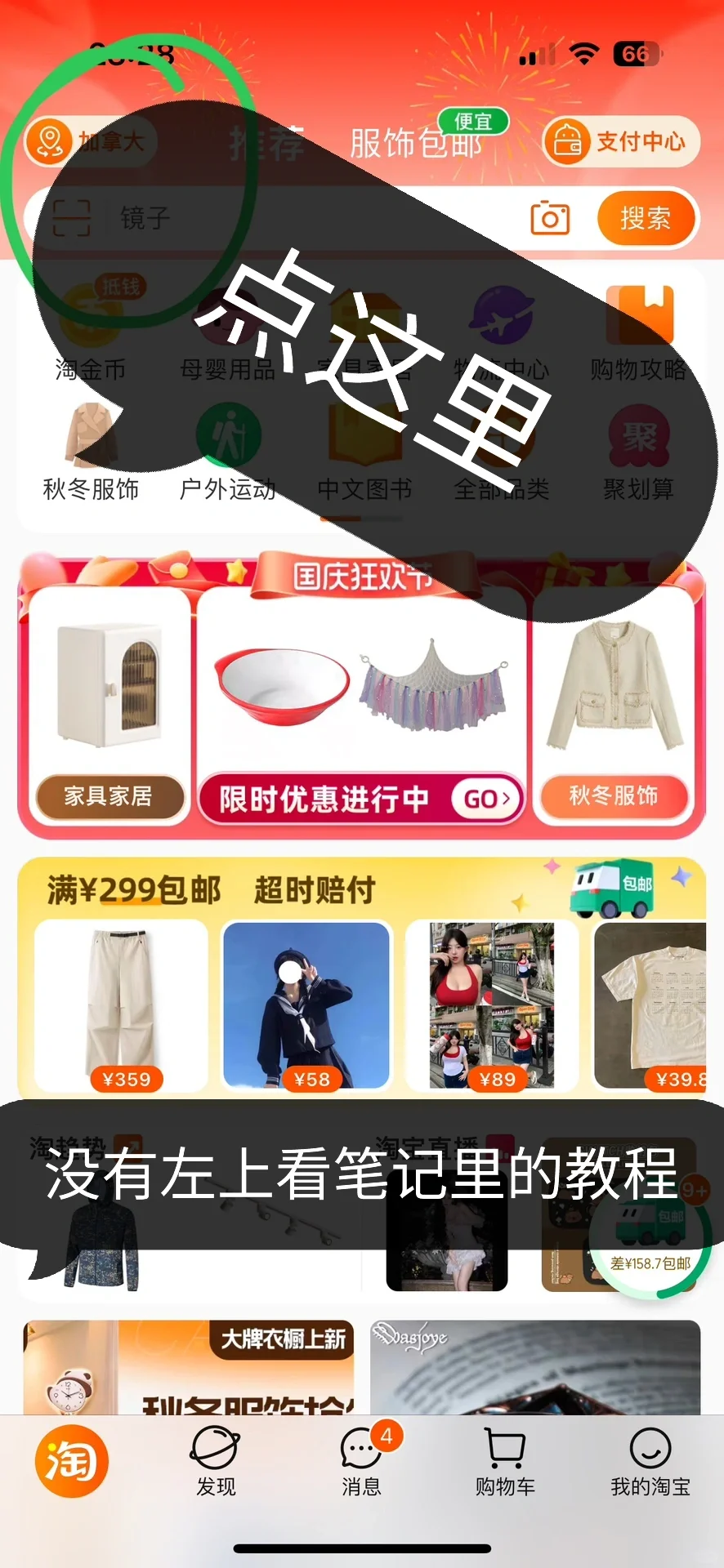
Task: Go to the 购物车 cart tab
Action: (505, 1461)
